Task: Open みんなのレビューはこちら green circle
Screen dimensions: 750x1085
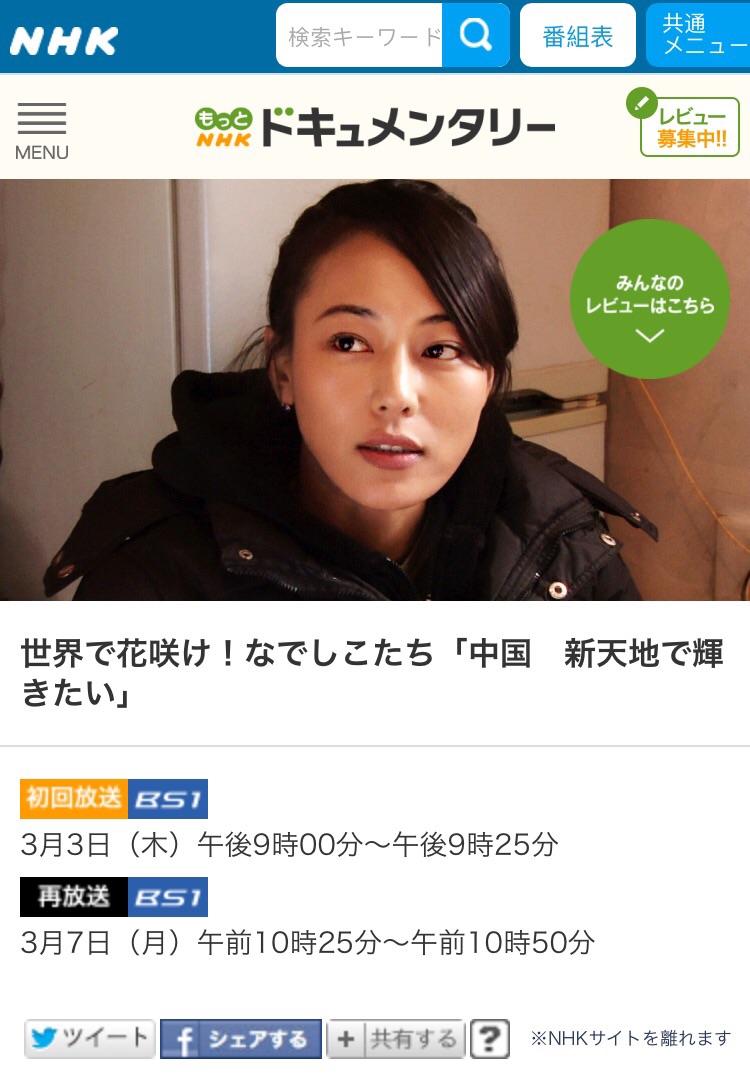Action: coord(650,300)
